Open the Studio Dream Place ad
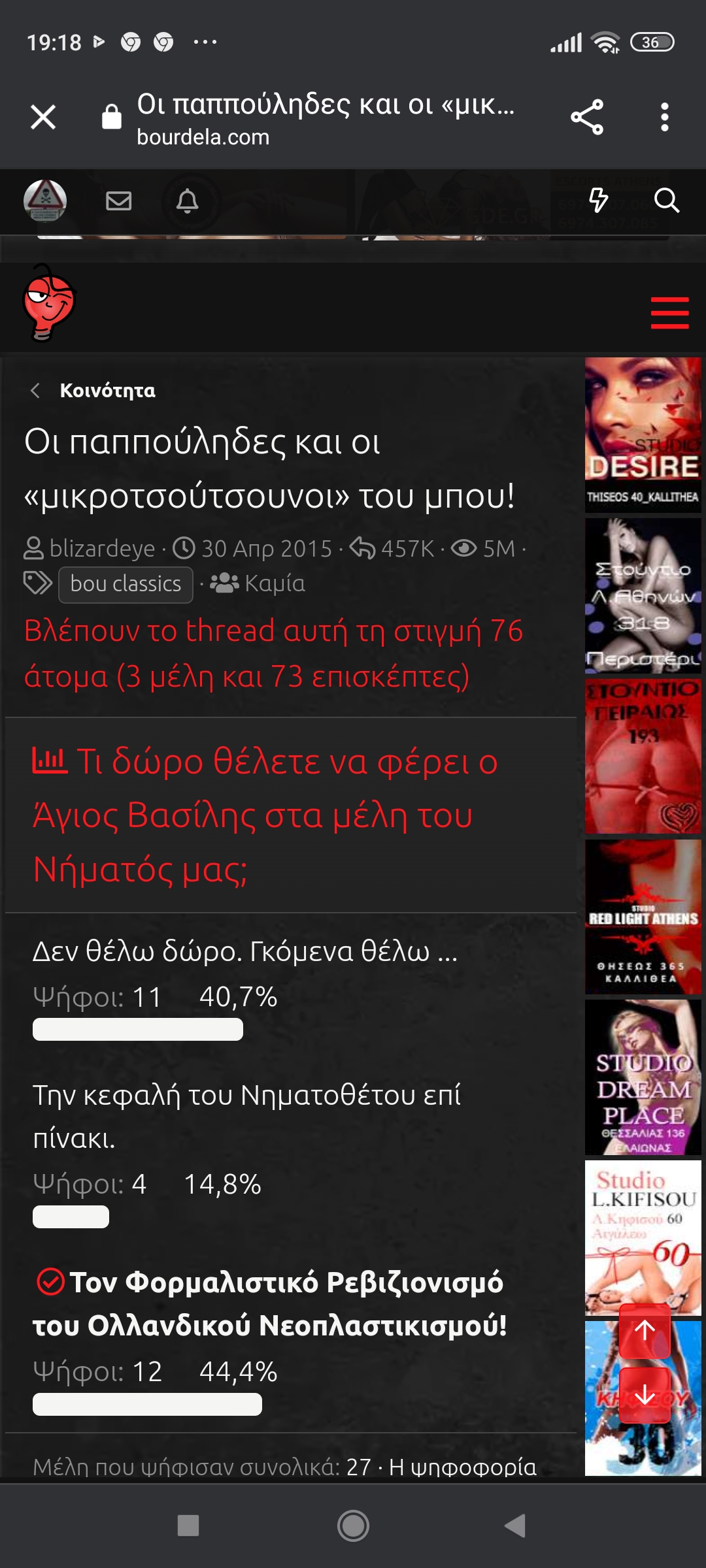The height and width of the screenshot is (1568, 706). (643, 1077)
